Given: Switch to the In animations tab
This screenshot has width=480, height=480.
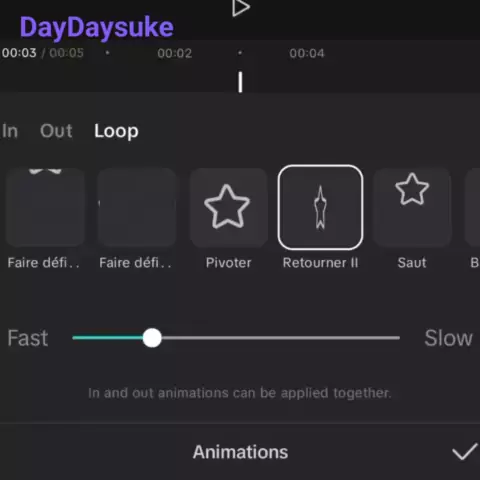Looking at the screenshot, I should coord(10,131).
